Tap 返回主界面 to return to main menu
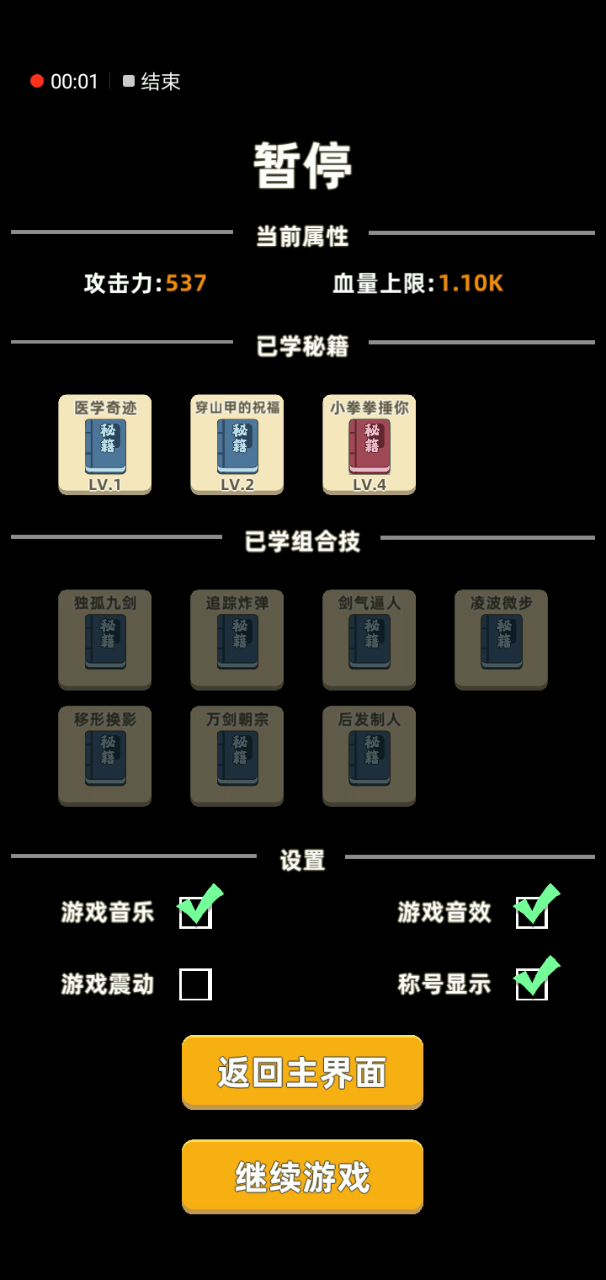 (302, 1072)
